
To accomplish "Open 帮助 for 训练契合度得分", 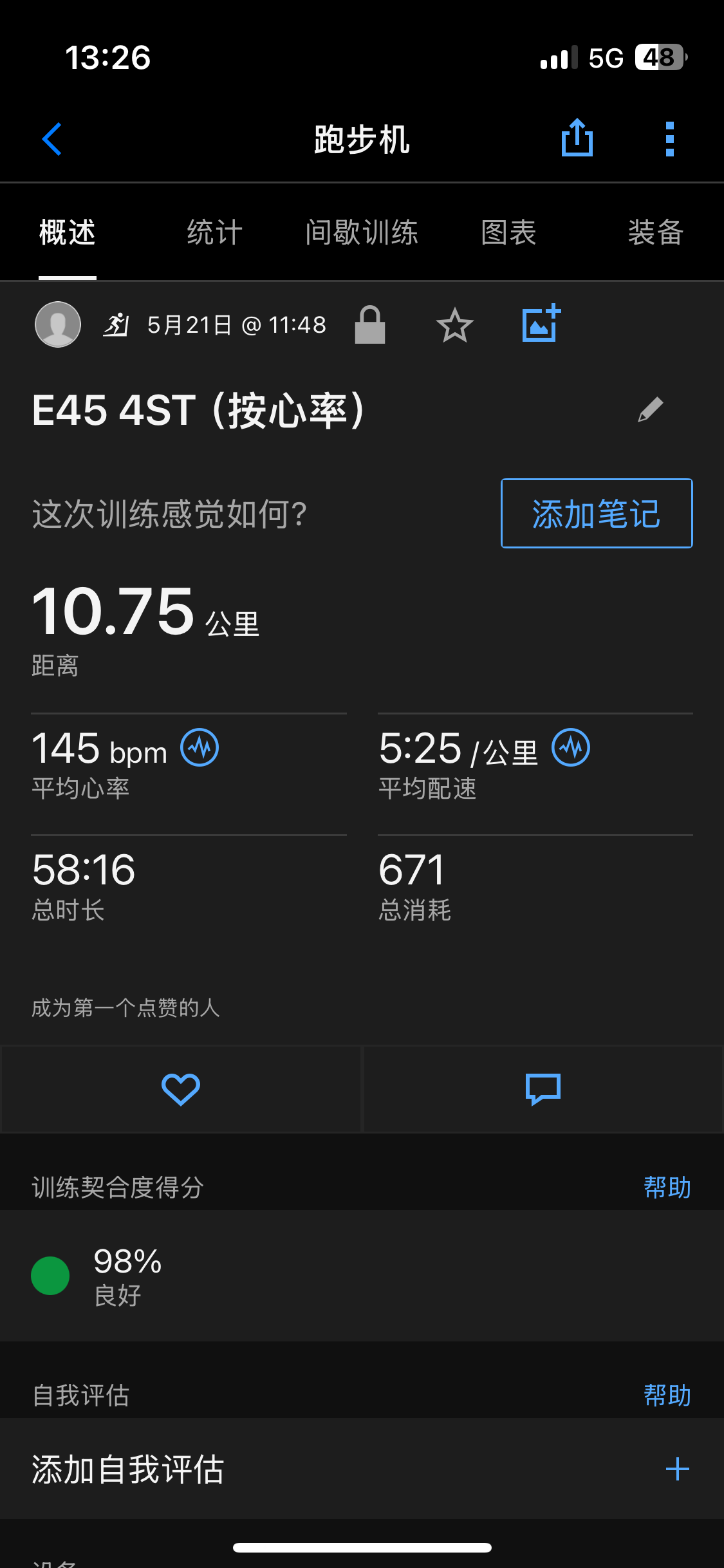I will pos(667,1187).
